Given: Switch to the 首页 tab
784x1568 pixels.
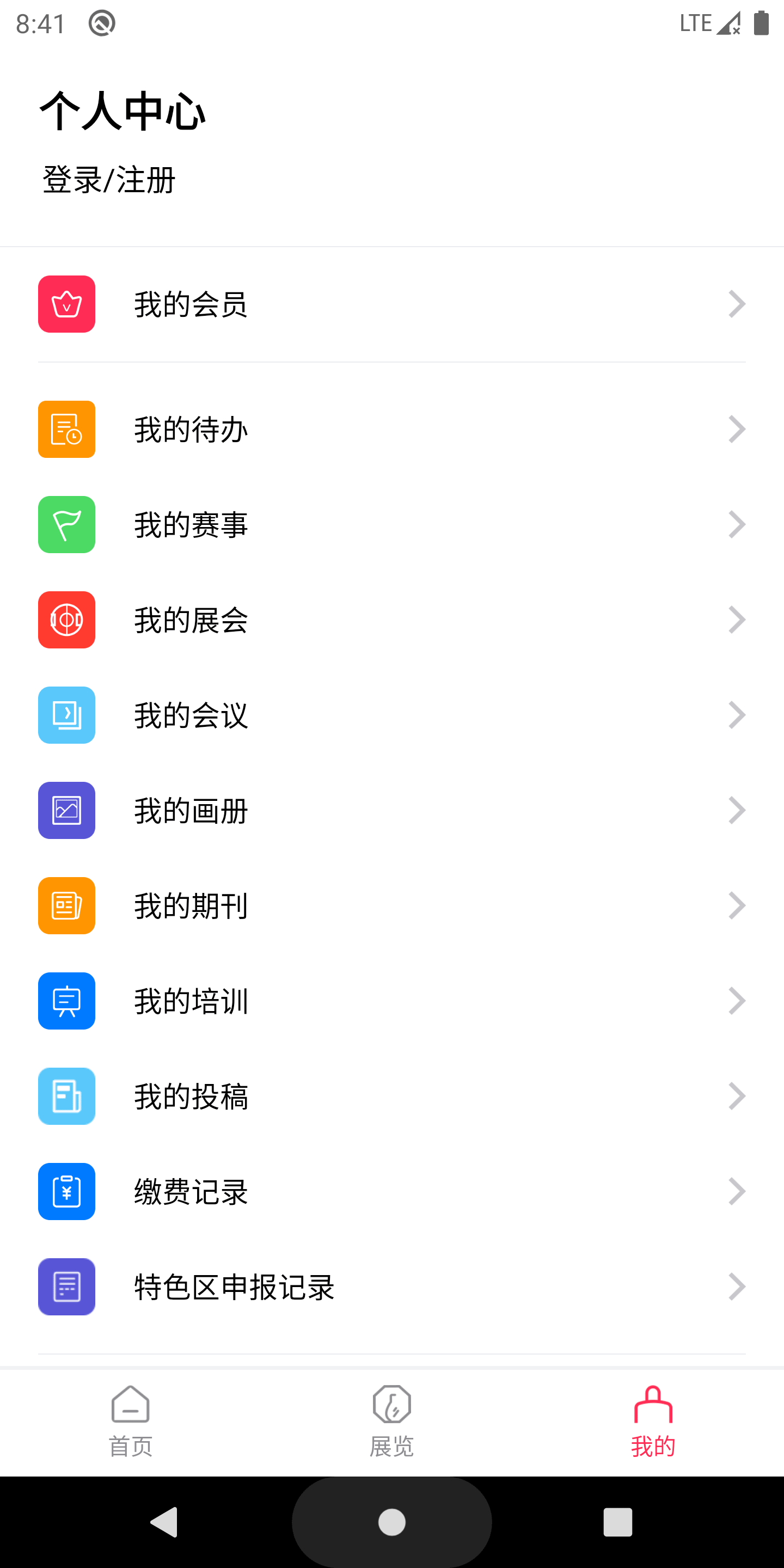Looking at the screenshot, I should [x=130, y=1418].
